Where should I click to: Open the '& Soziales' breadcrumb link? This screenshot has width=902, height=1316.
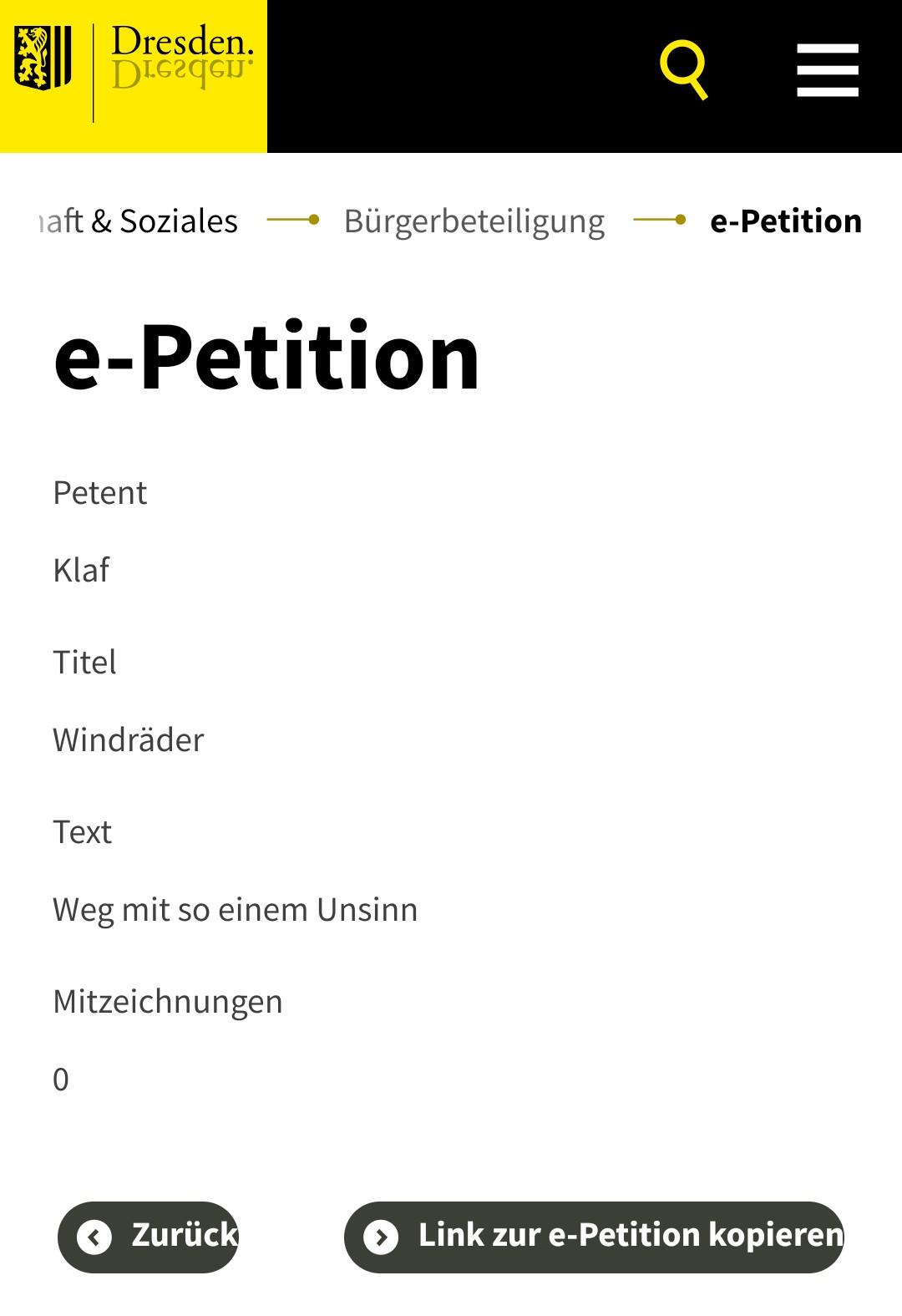[x=140, y=221]
